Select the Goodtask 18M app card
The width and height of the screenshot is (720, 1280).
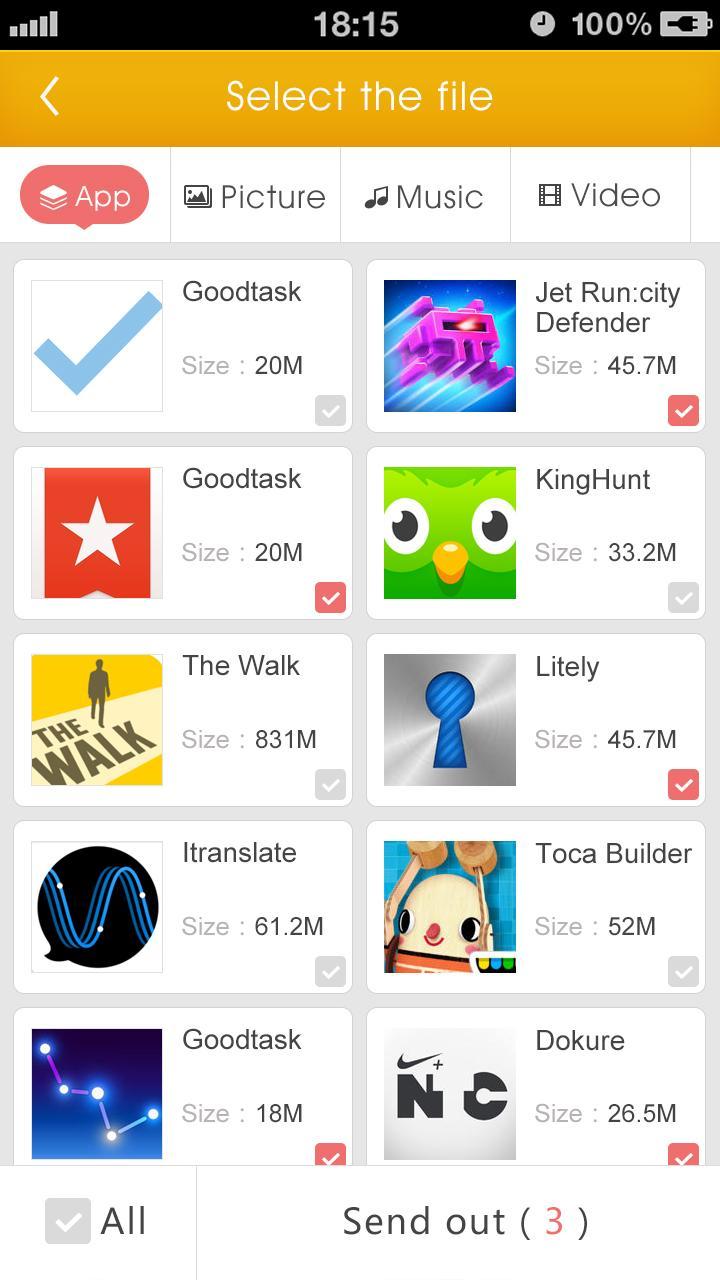183,1088
